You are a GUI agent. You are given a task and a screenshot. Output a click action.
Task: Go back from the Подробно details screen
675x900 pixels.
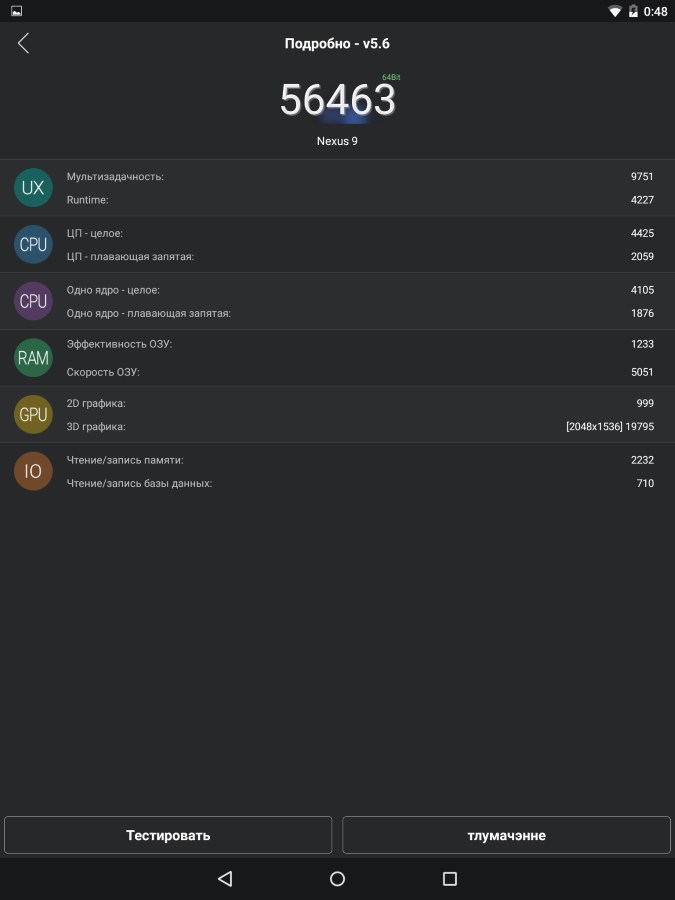[x=23, y=43]
